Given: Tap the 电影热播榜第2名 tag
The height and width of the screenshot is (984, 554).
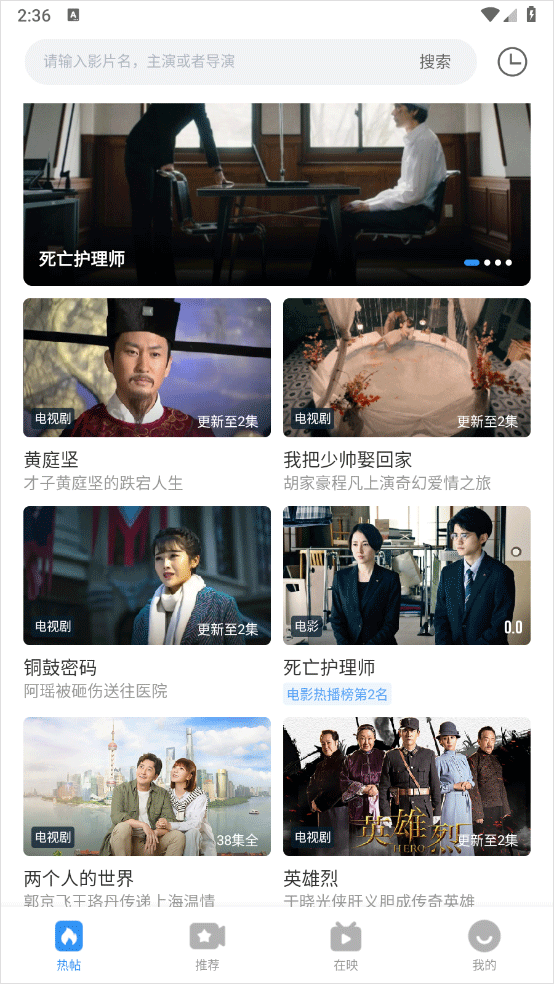Looking at the screenshot, I should click(x=337, y=694).
